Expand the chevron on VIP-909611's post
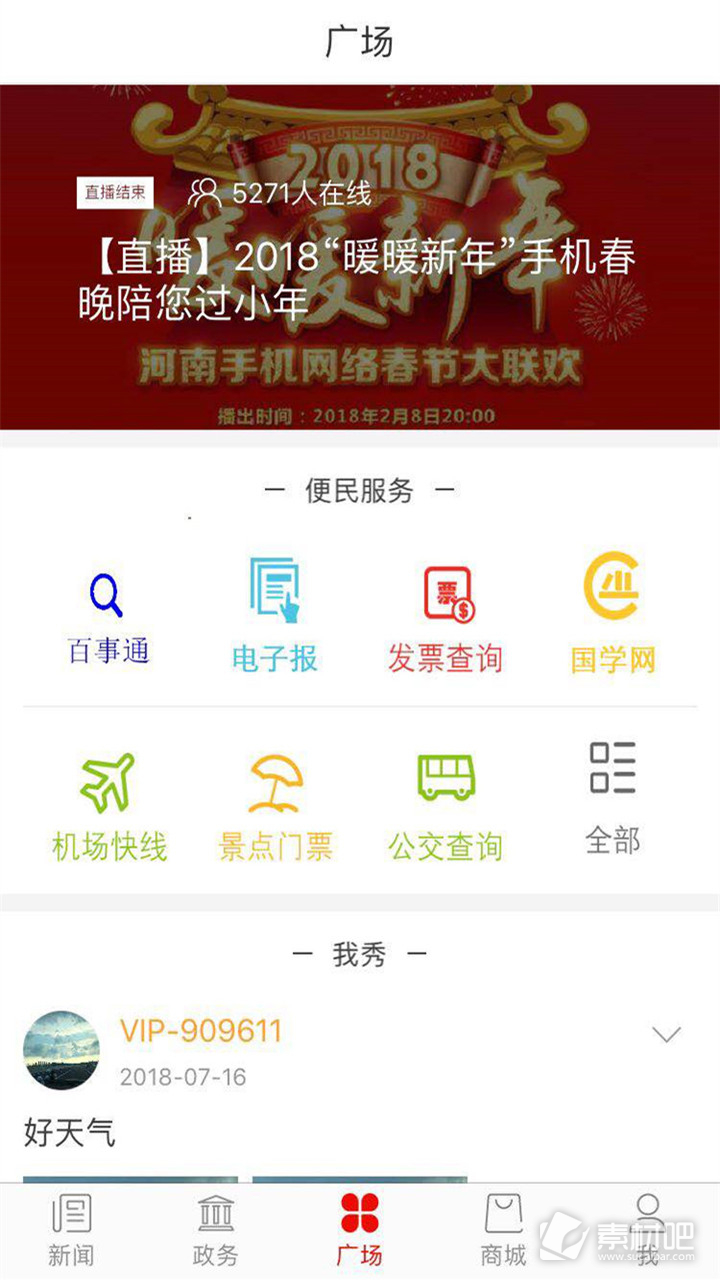 (666, 1035)
